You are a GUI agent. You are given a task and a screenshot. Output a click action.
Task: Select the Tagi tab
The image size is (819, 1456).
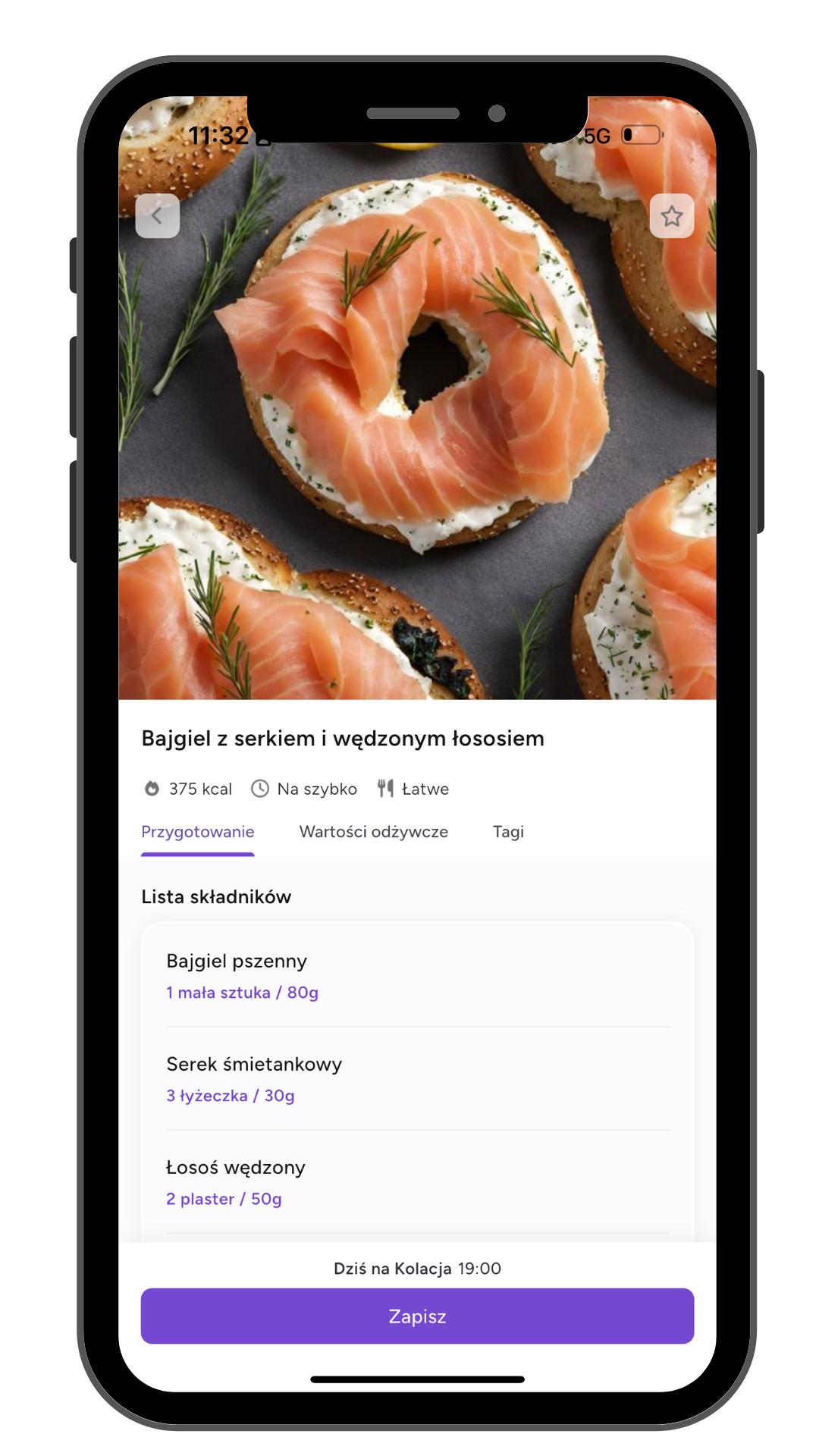click(x=508, y=832)
